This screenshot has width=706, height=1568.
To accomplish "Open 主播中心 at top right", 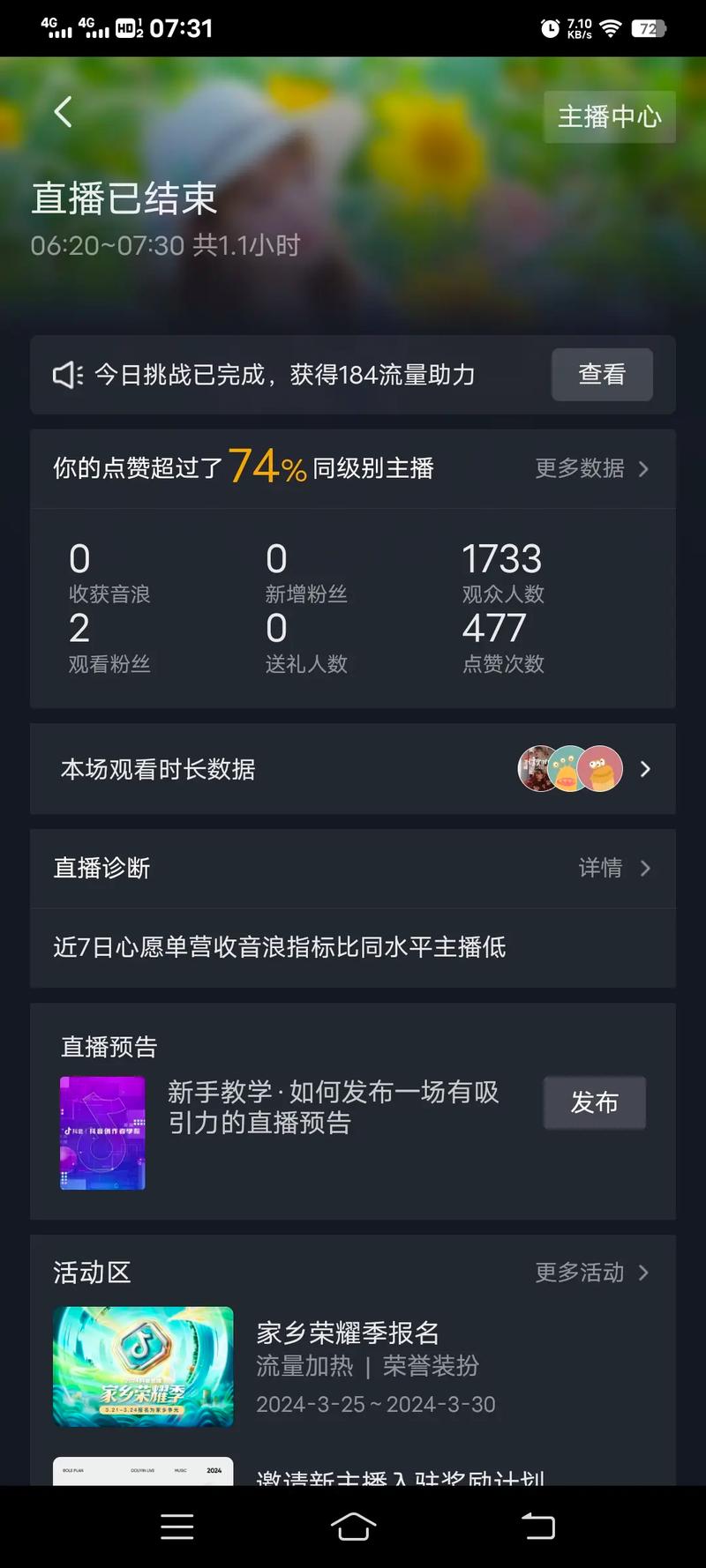I will coord(609,116).
